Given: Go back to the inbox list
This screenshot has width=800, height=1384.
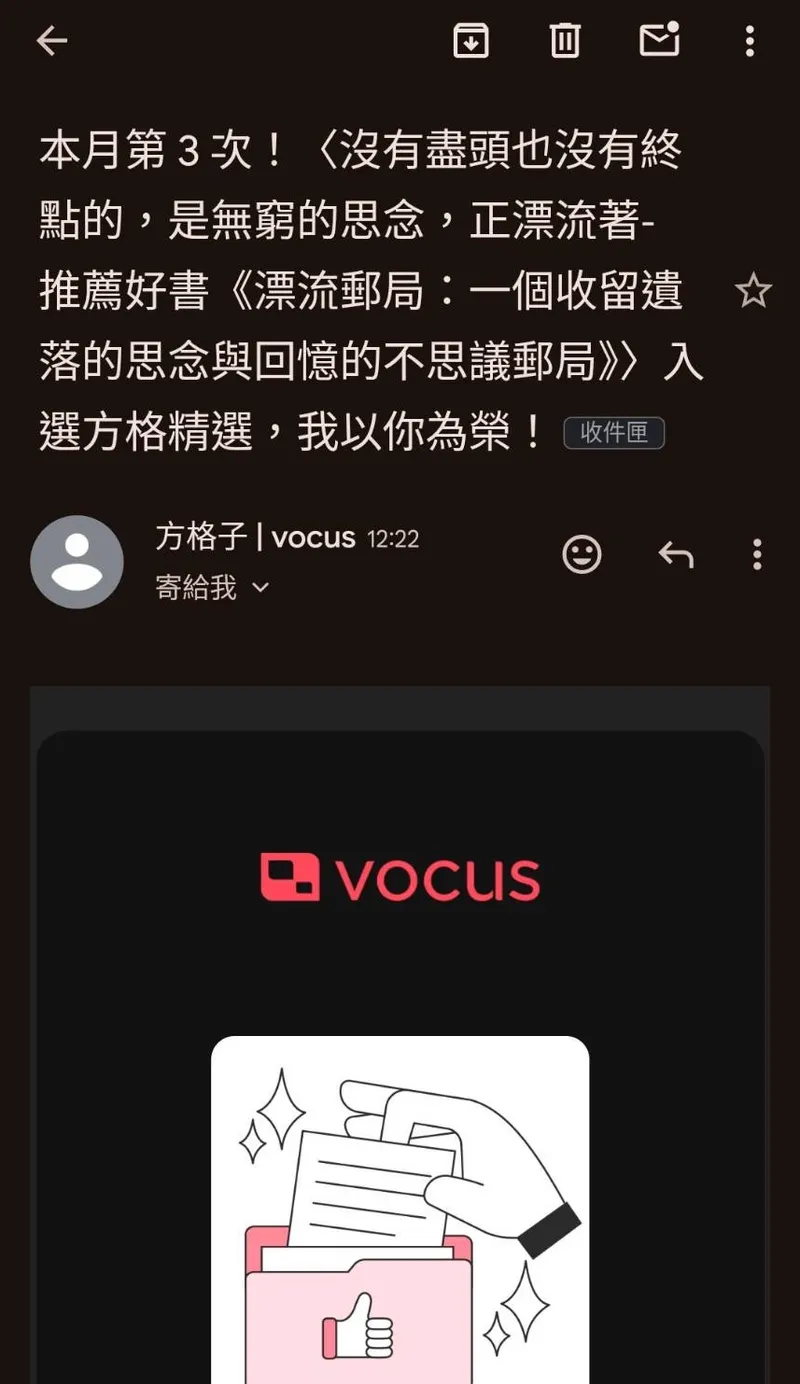Looking at the screenshot, I should (51, 41).
